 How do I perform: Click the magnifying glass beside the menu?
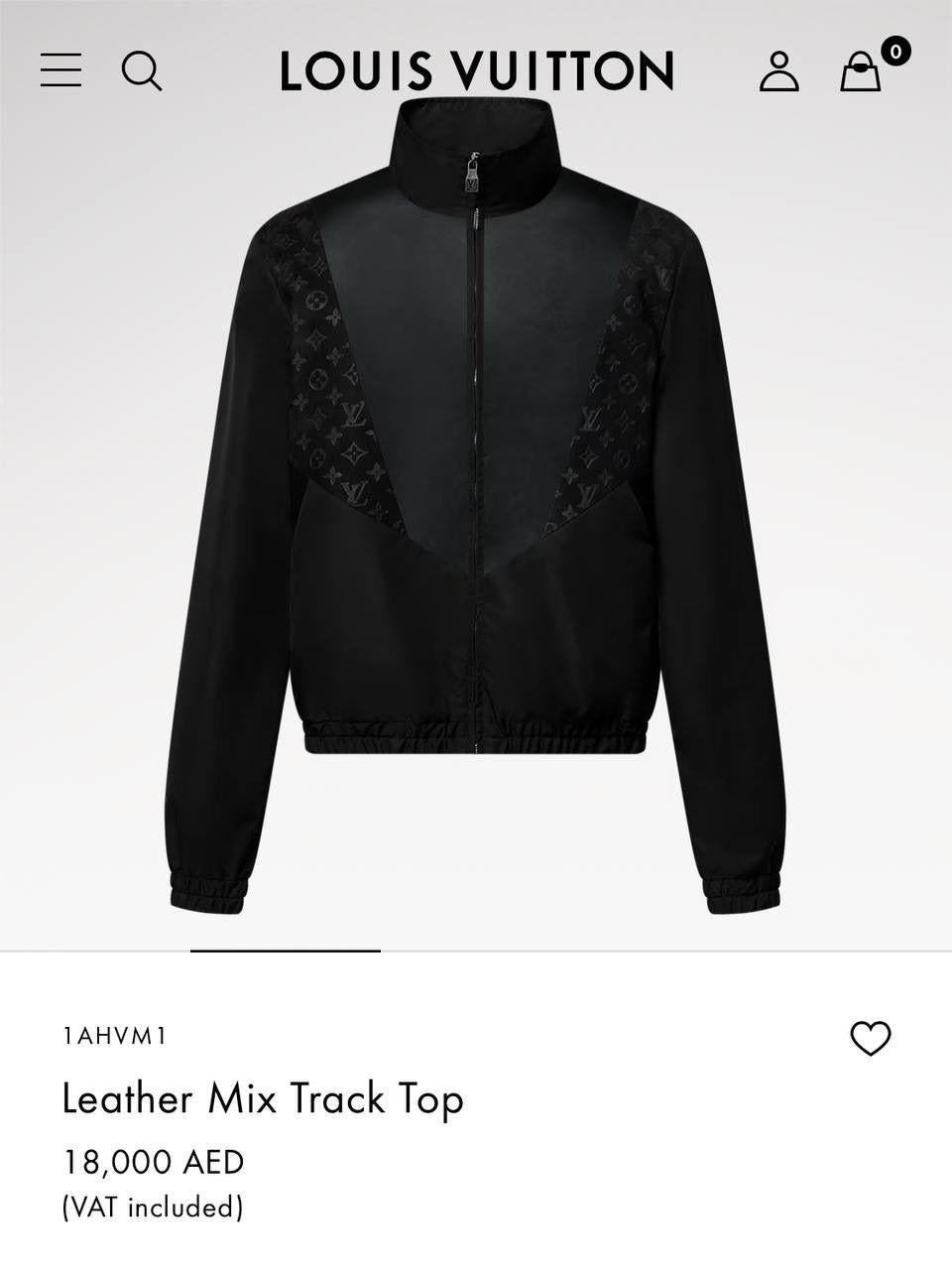point(142,71)
